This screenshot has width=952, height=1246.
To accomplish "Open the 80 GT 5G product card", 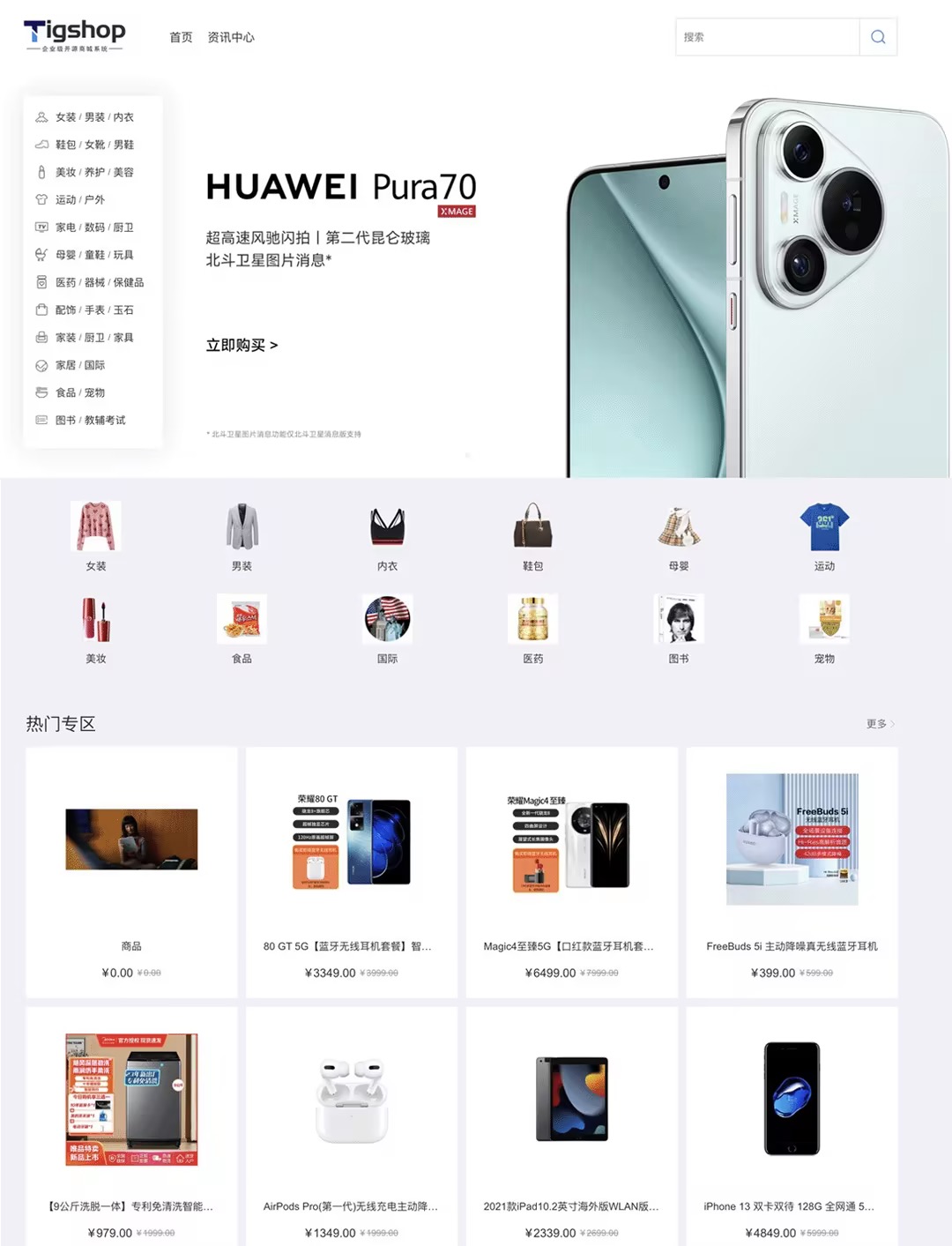I will 352,871.
